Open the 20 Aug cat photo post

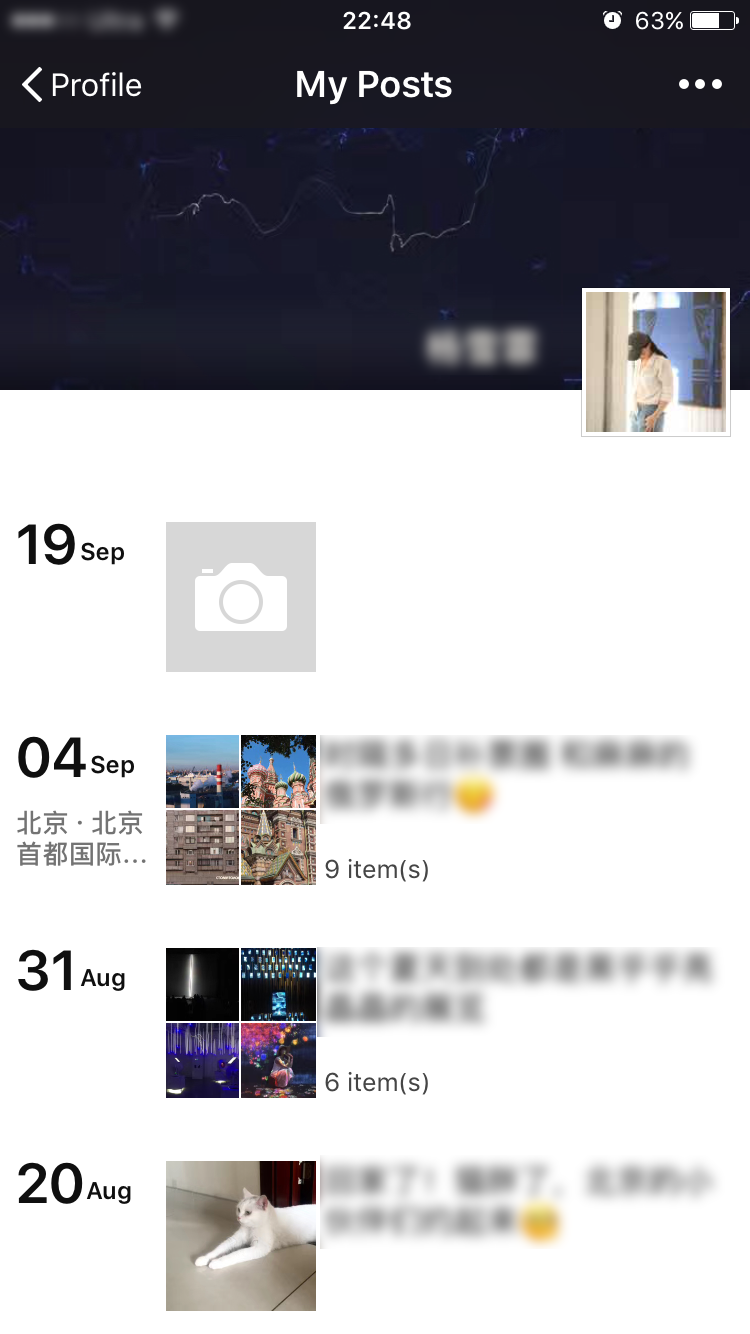point(241,1236)
